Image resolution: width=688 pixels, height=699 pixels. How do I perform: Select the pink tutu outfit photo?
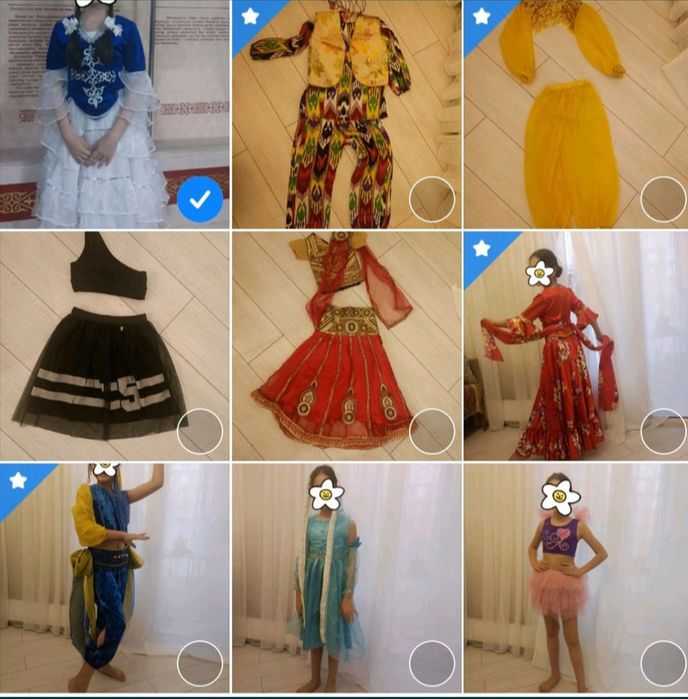coord(663,663)
